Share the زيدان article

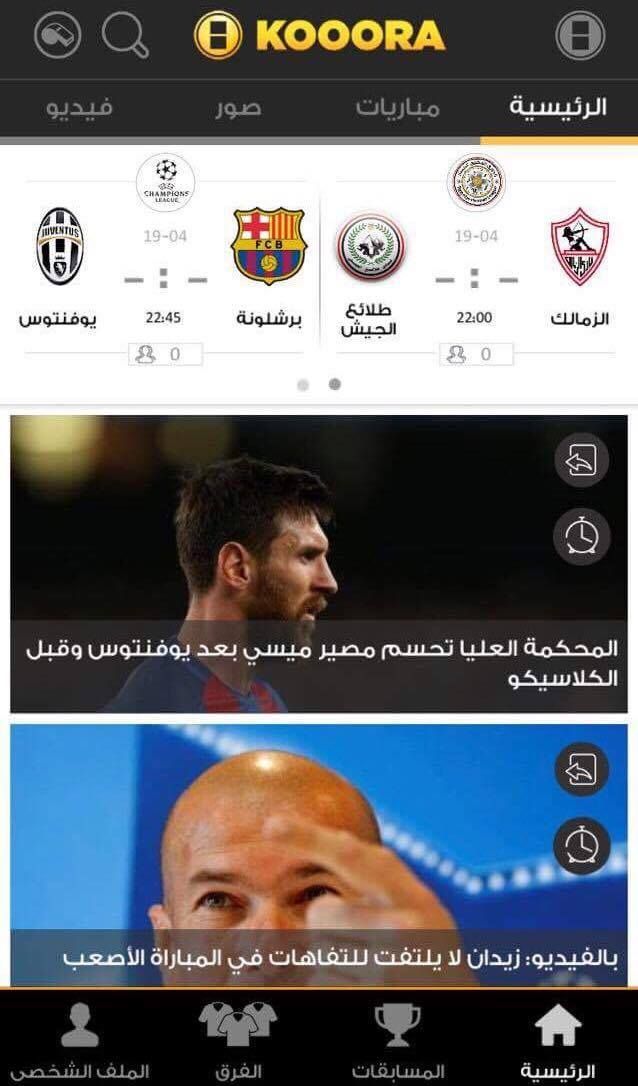581,768
